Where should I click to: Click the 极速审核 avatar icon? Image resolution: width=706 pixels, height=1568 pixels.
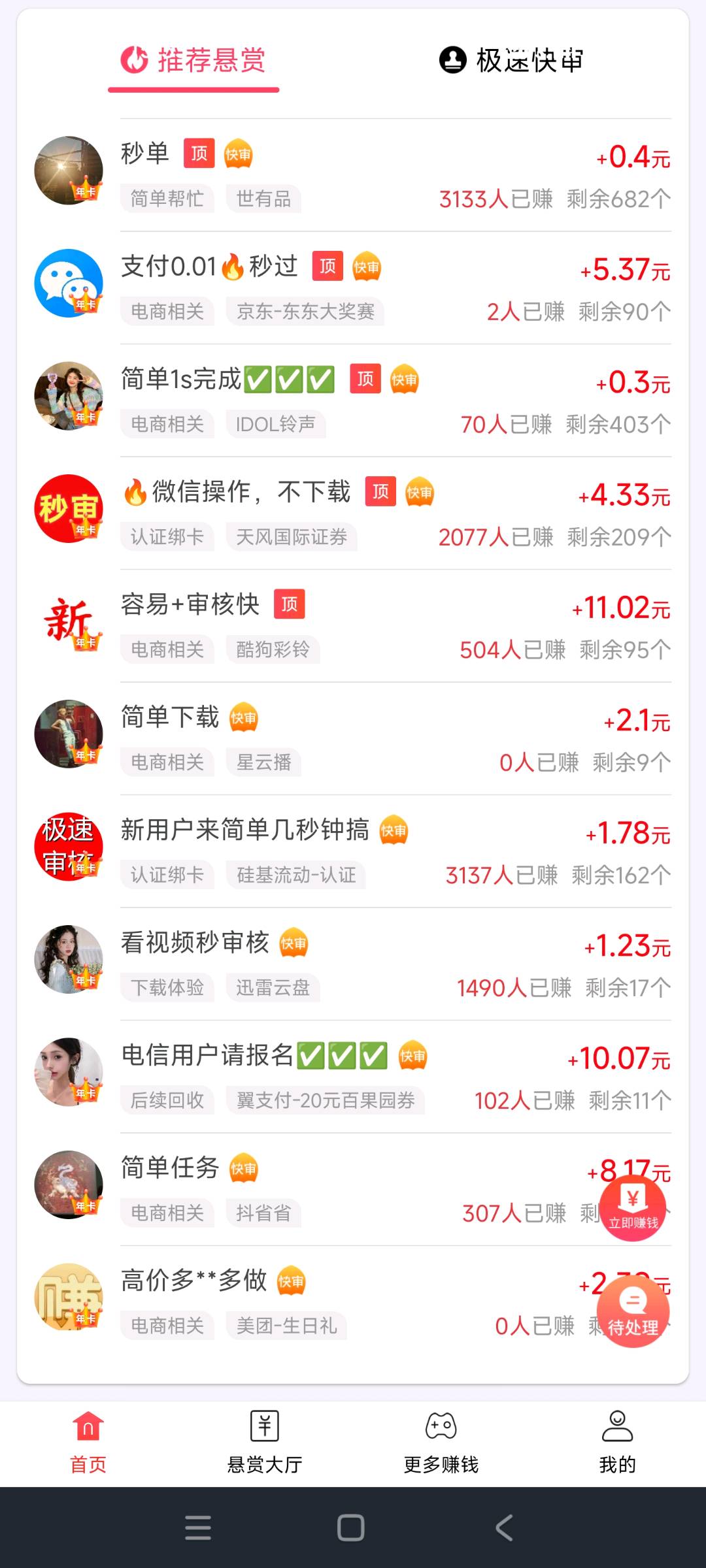point(69,846)
